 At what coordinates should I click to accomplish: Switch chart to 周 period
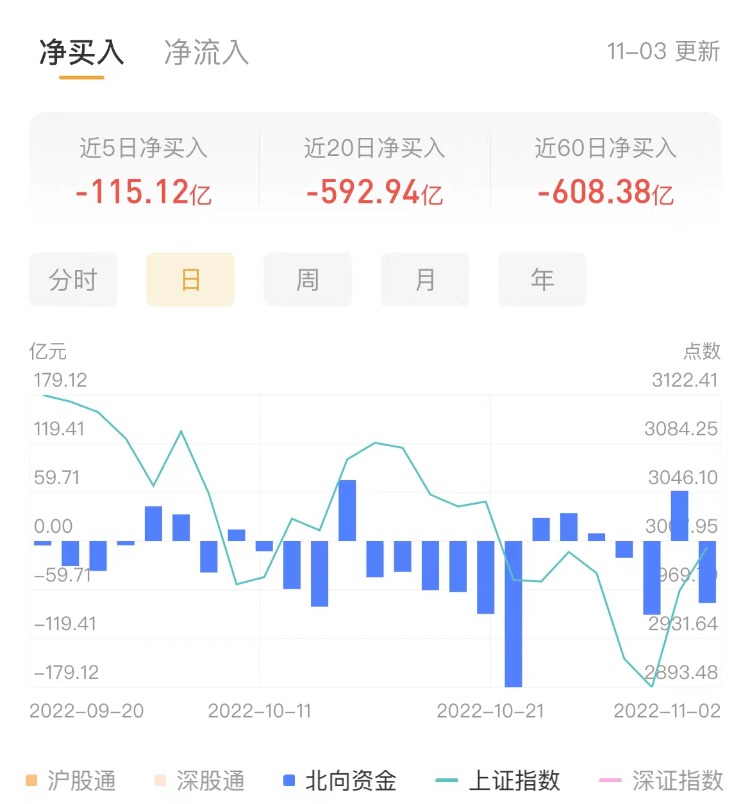(307, 279)
